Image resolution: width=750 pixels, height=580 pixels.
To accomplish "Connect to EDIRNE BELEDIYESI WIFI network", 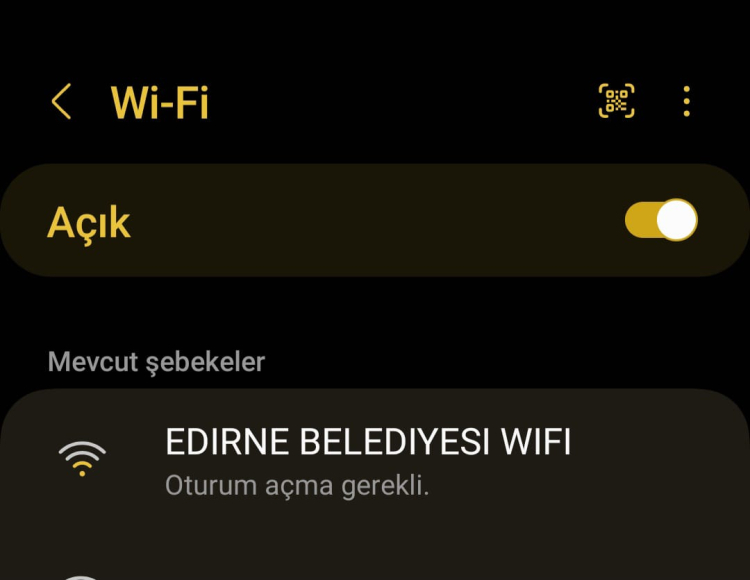I will click(368, 461).
